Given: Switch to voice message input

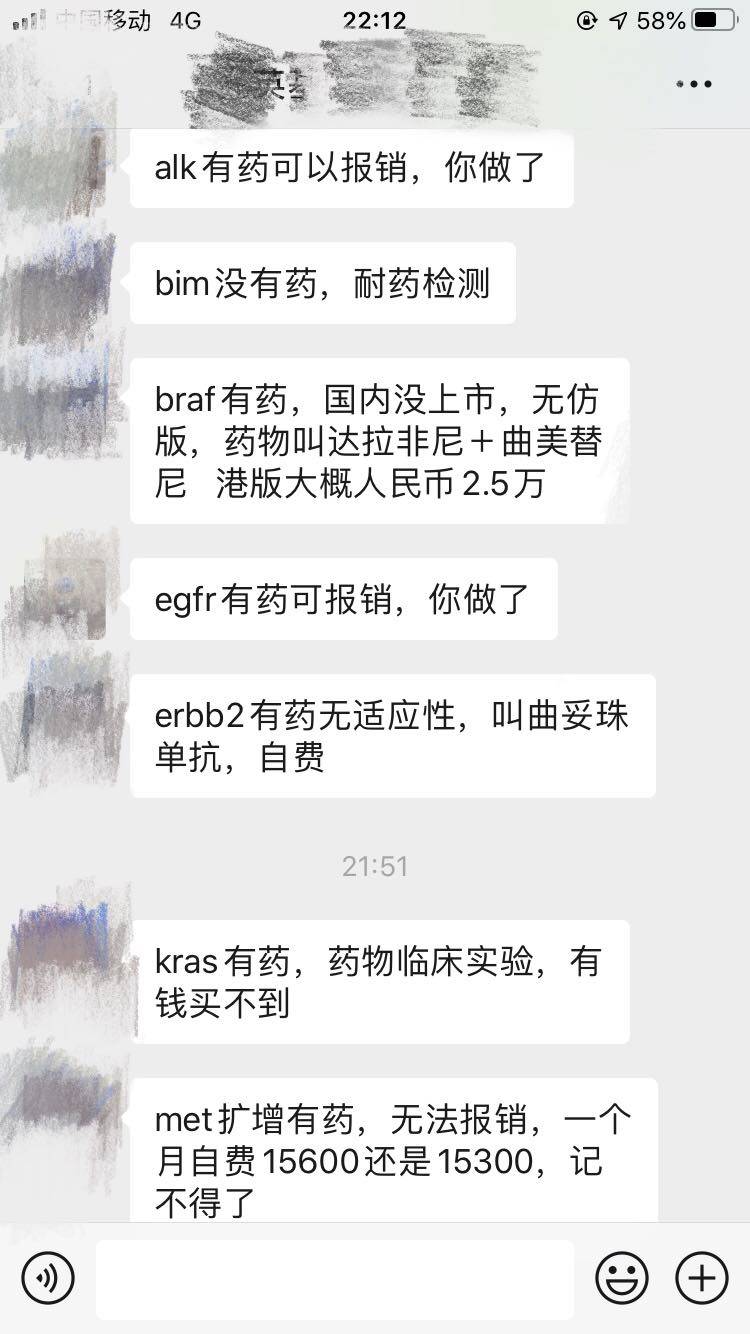Looking at the screenshot, I should pos(48,1278).
